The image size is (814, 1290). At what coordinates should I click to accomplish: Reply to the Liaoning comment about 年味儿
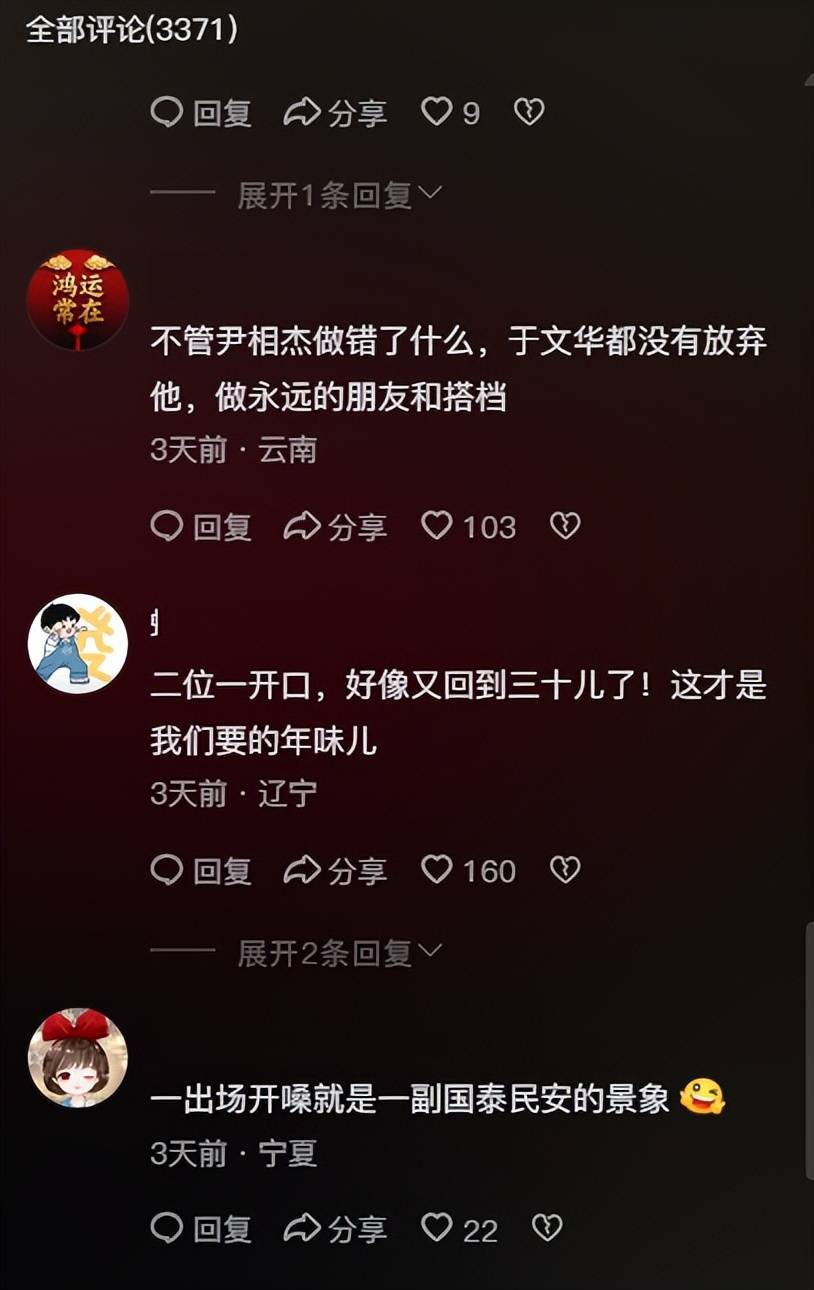tap(202, 870)
